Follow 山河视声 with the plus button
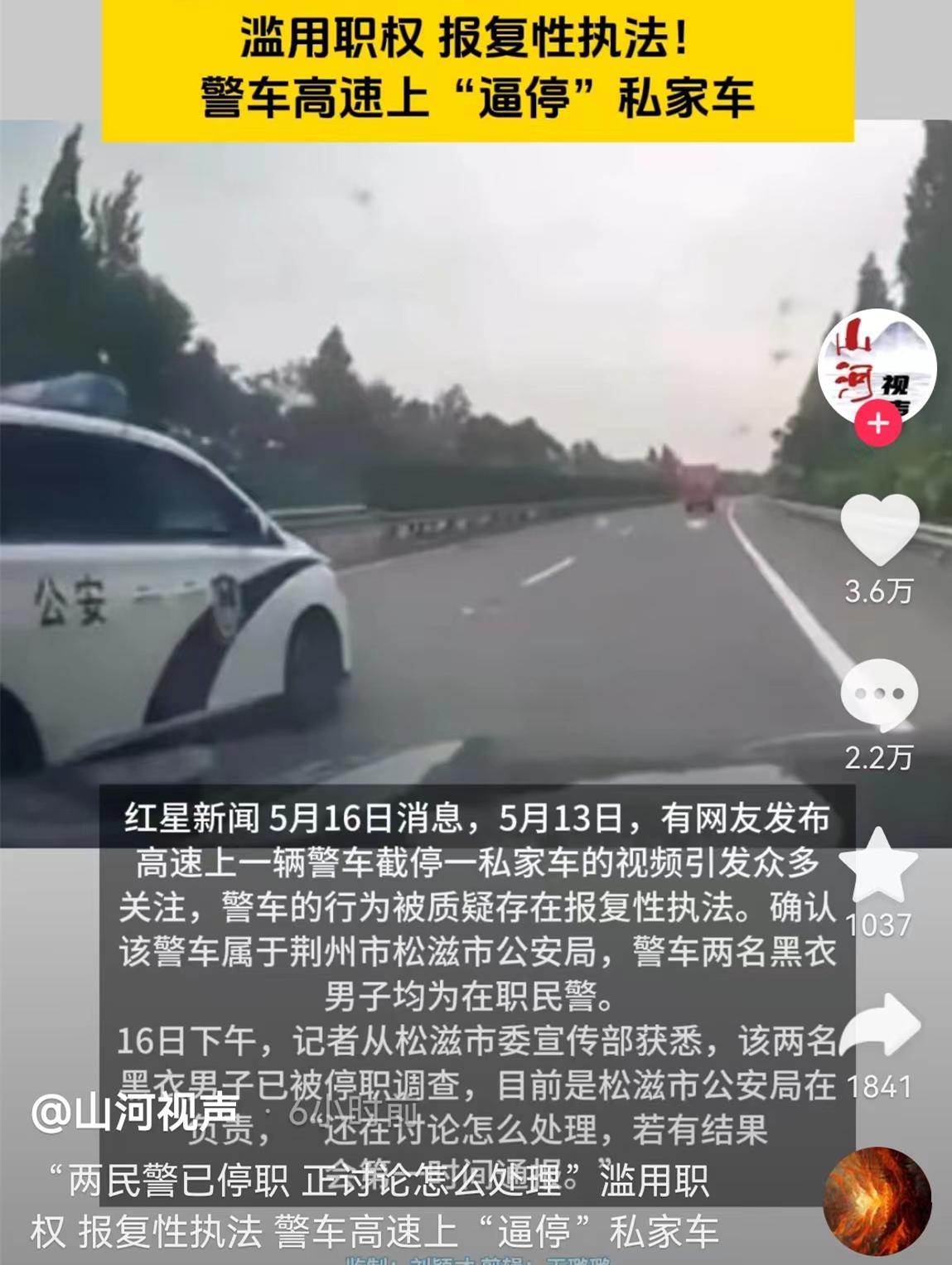Image resolution: width=952 pixels, height=1265 pixels. 878,423
